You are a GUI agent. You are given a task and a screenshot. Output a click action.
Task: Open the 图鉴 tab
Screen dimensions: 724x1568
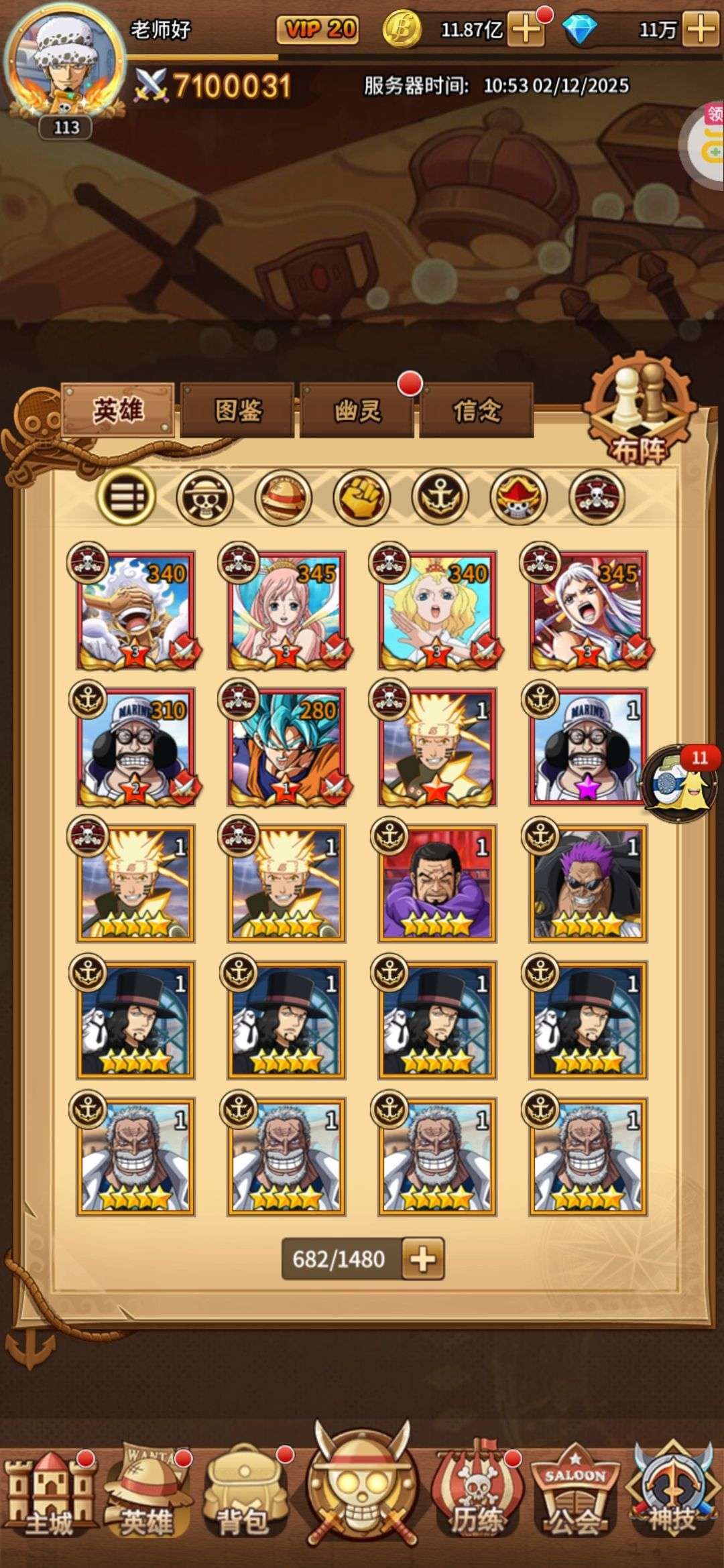(x=237, y=410)
